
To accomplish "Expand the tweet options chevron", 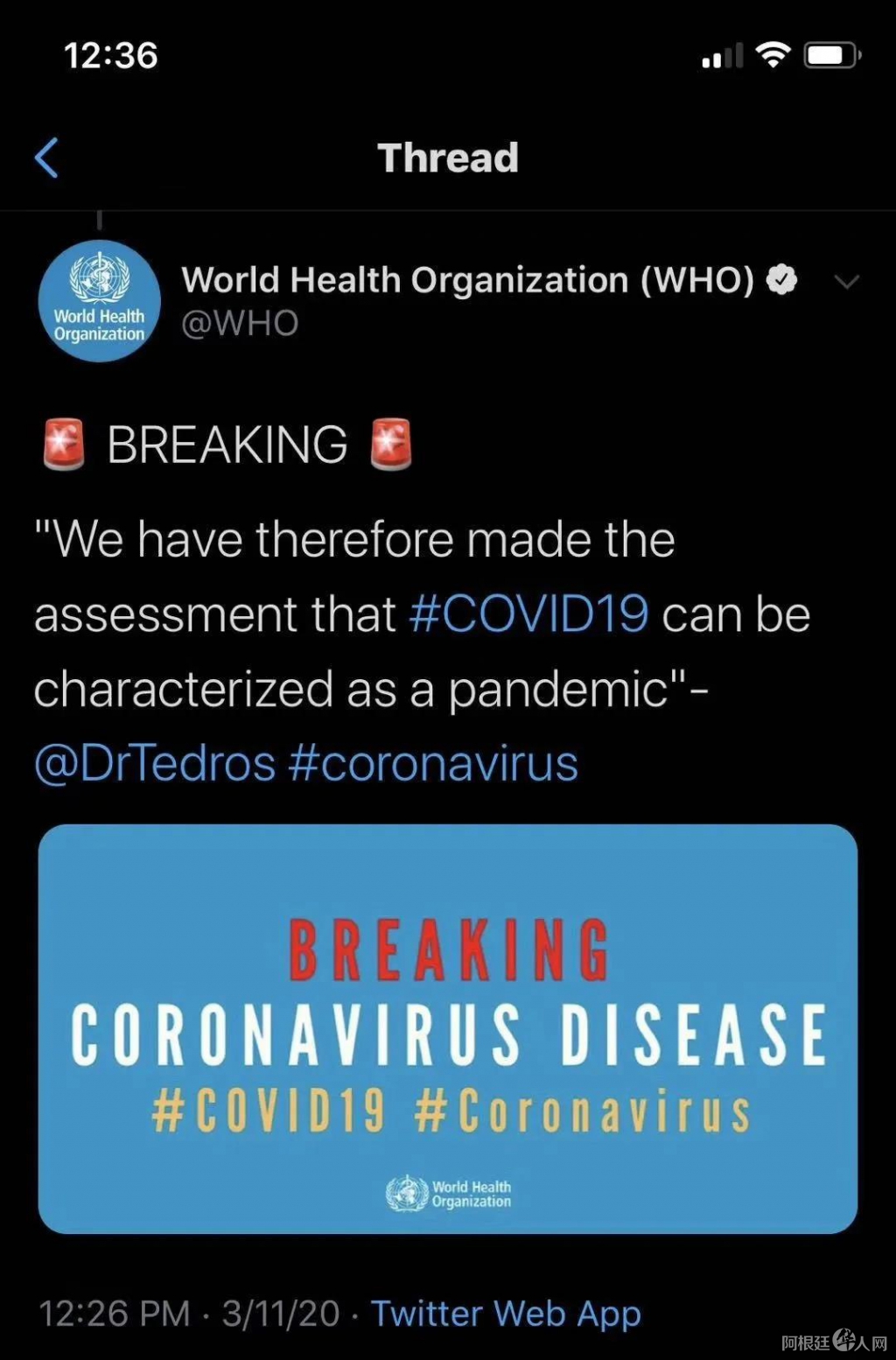I will [846, 282].
